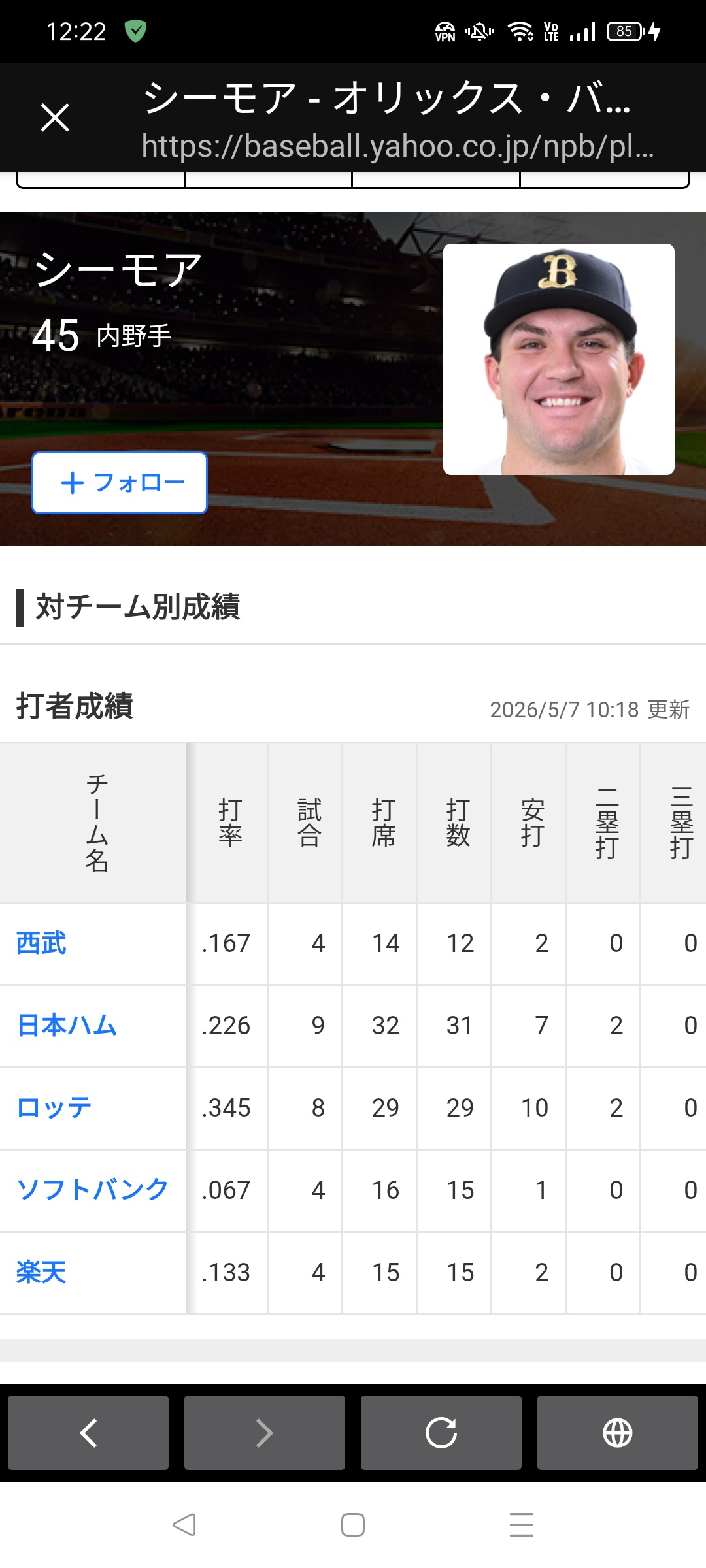Open the 日本ハム team link
Image resolution: width=706 pixels, height=1568 pixels.
coord(67,1026)
